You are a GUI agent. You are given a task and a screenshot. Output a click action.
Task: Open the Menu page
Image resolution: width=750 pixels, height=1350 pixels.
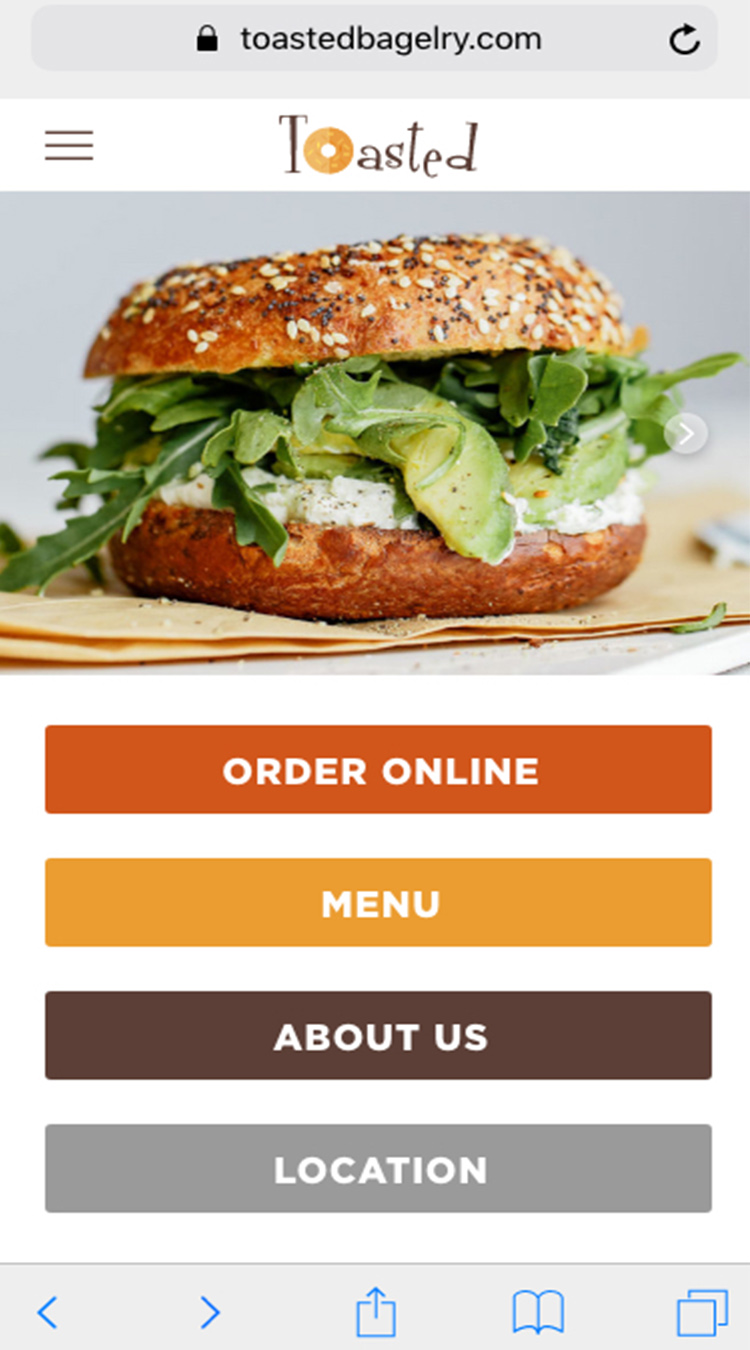(378, 902)
